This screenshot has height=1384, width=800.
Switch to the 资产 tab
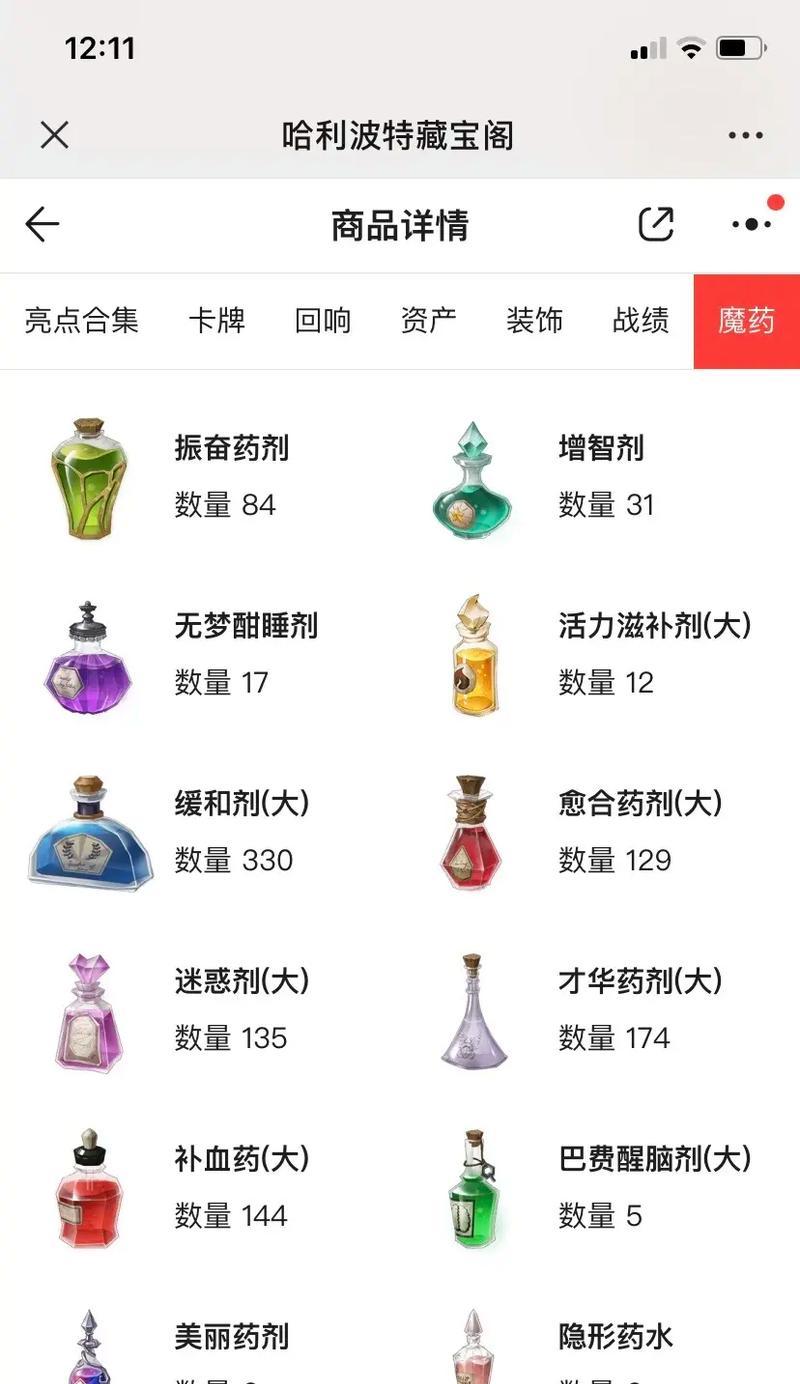pyautogui.click(x=428, y=321)
